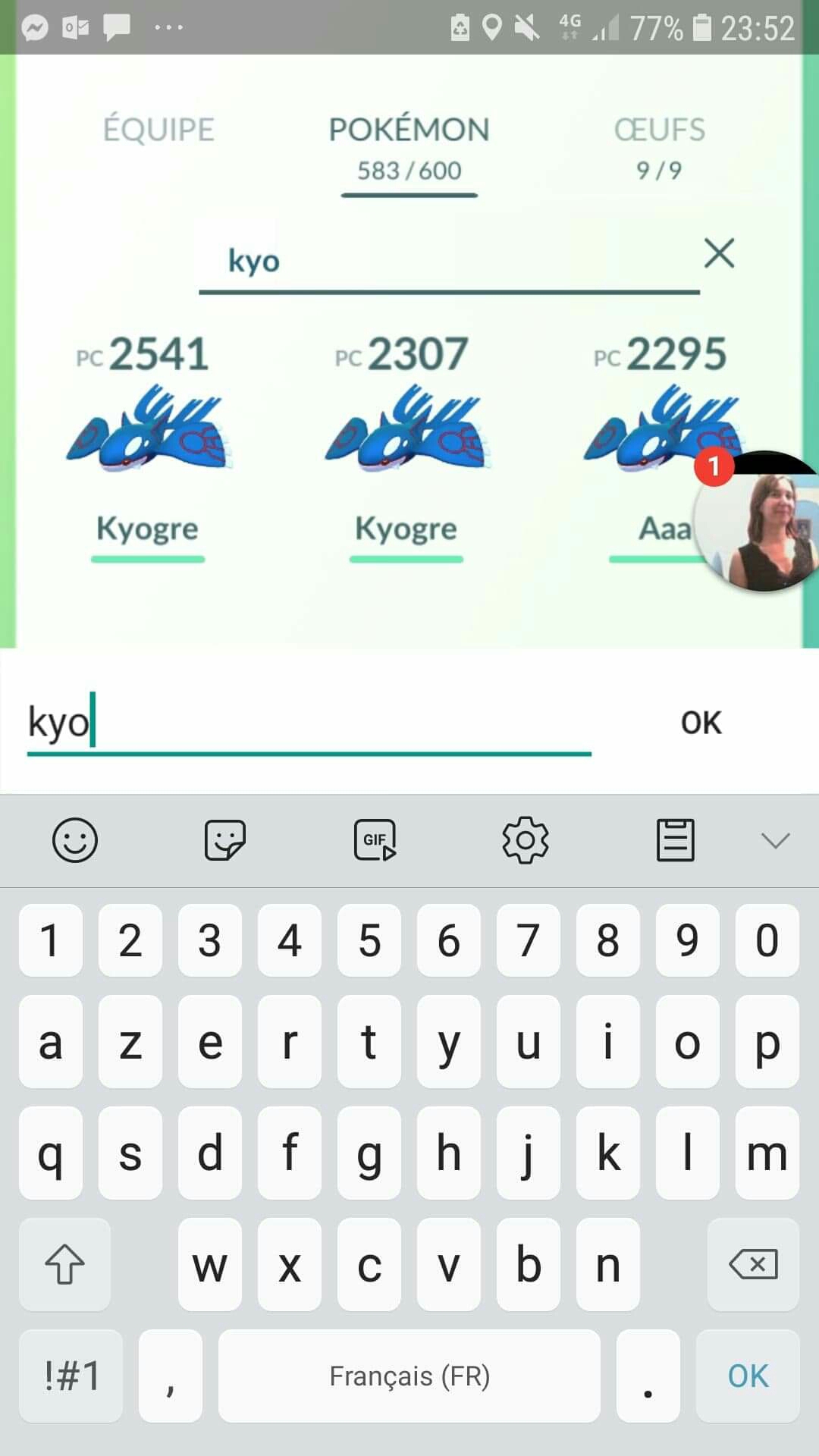Switch to the !#1 symbols keyboard
Screen dimensions: 819x1456
point(71,1376)
